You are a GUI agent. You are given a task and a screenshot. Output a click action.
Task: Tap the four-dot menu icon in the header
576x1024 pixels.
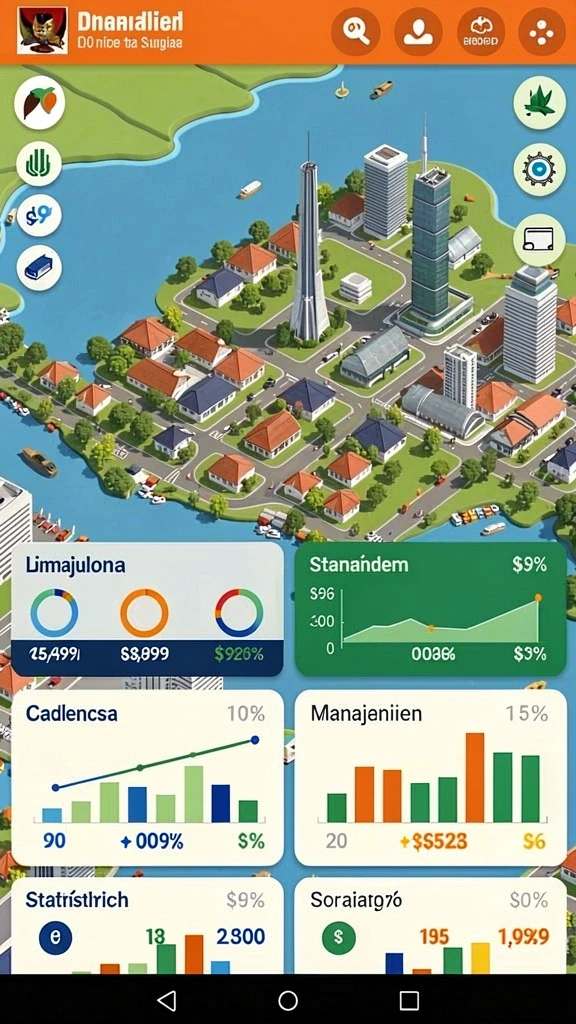[542, 31]
